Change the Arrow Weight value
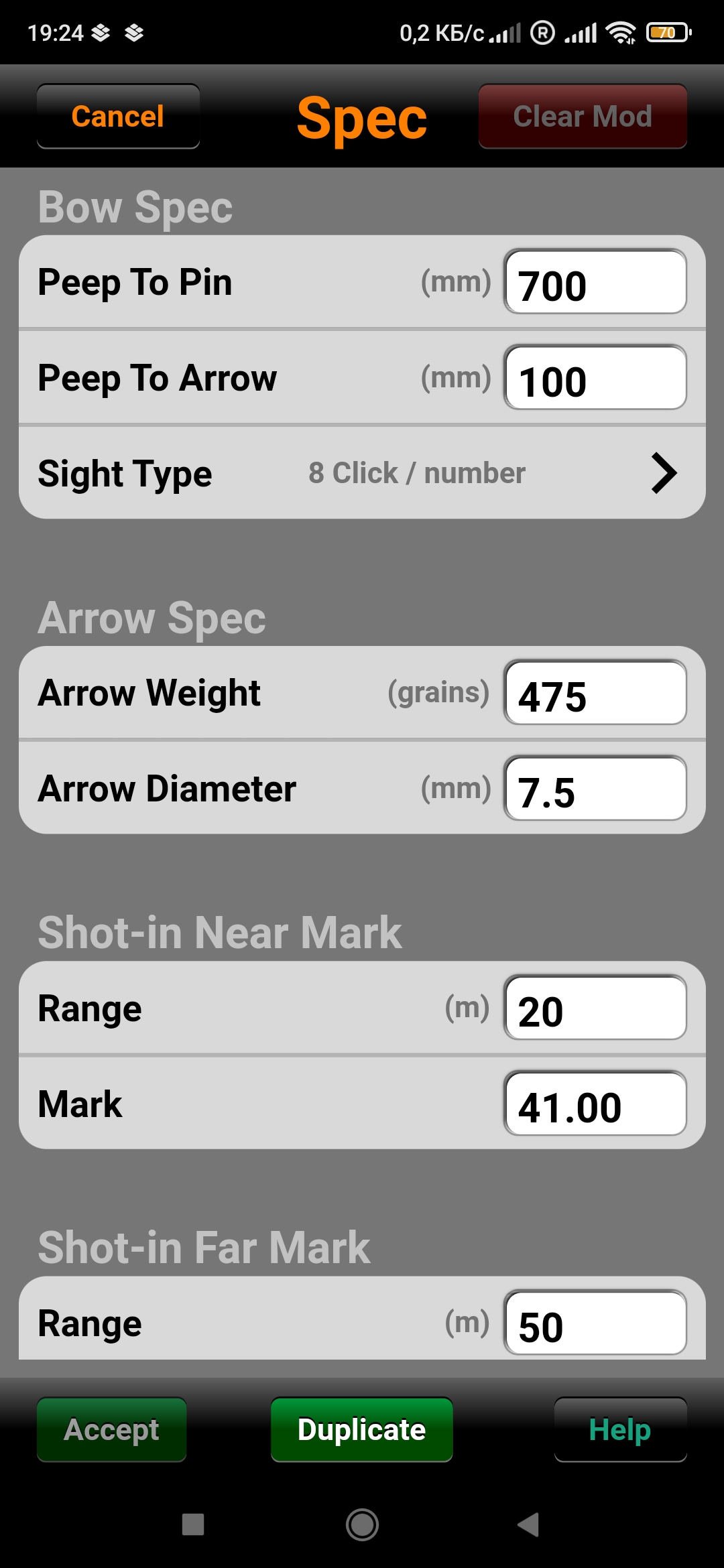Viewport: 724px width, 1568px height. coord(595,693)
